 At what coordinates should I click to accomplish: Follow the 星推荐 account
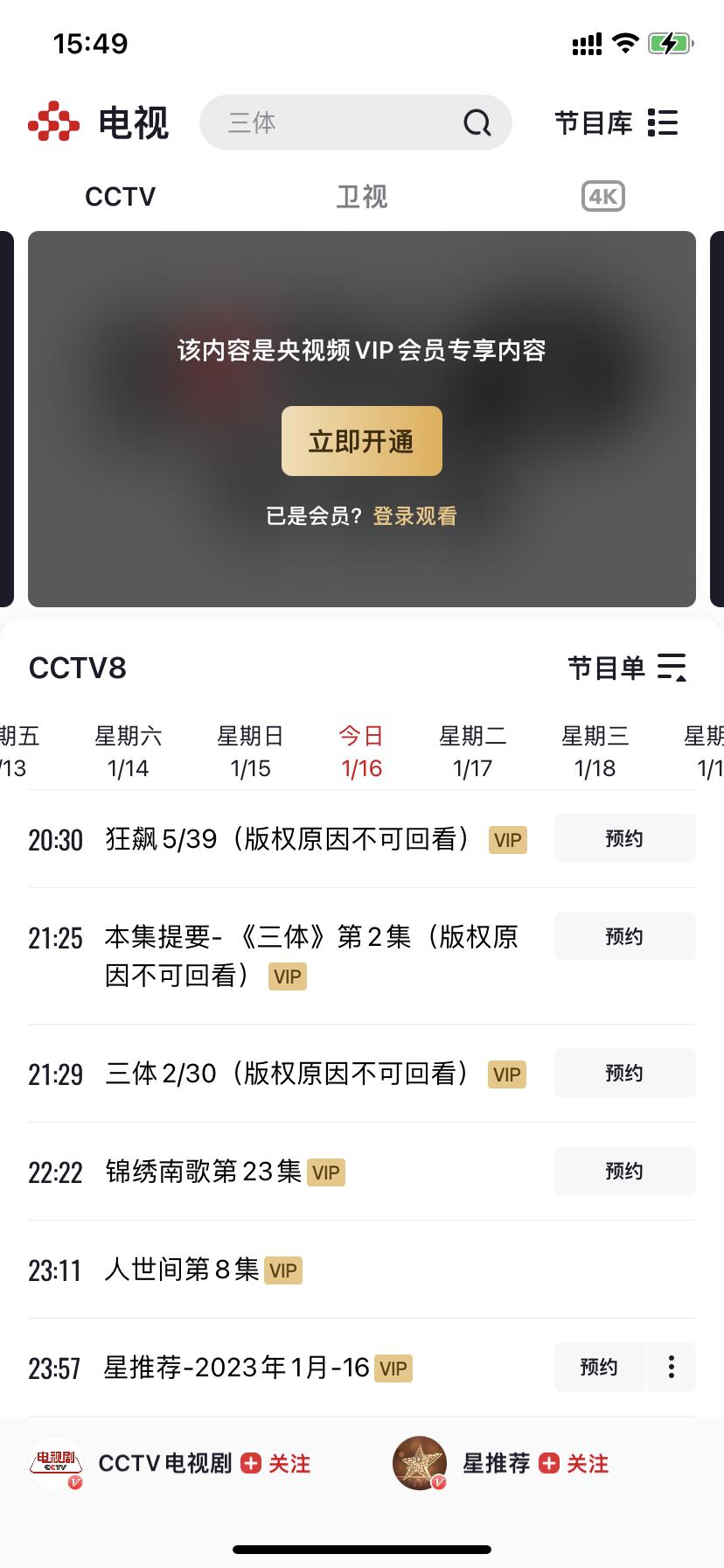(x=575, y=1464)
